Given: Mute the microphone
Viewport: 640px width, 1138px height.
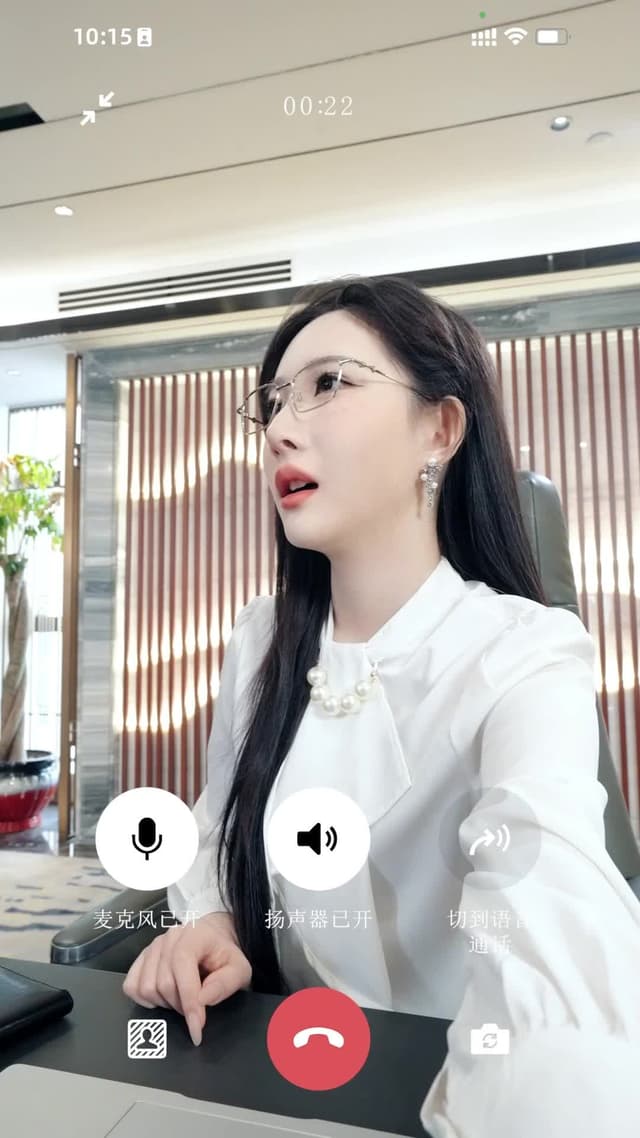Looking at the screenshot, I should pos(147,838).
